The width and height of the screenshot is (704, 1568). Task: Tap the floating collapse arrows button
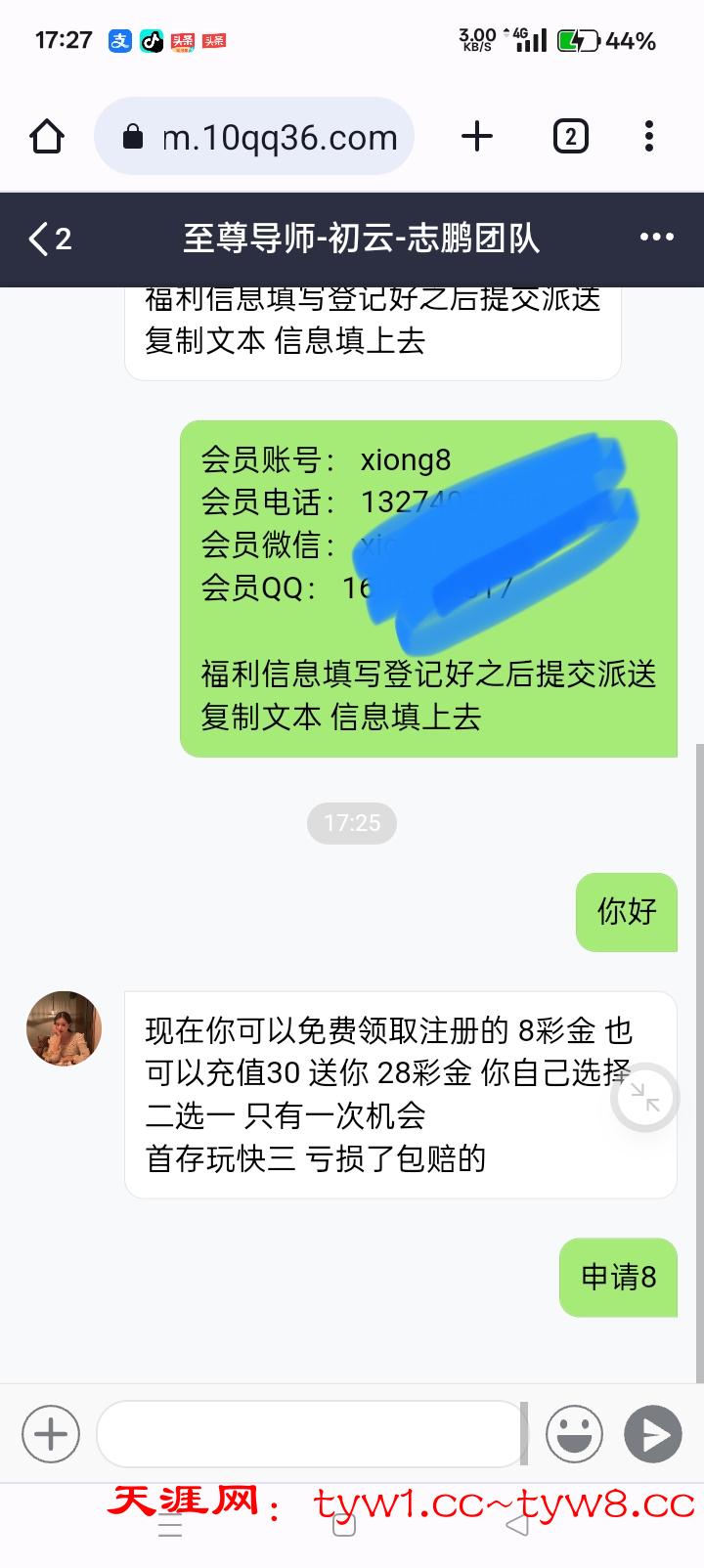[x=644, y=1098]
